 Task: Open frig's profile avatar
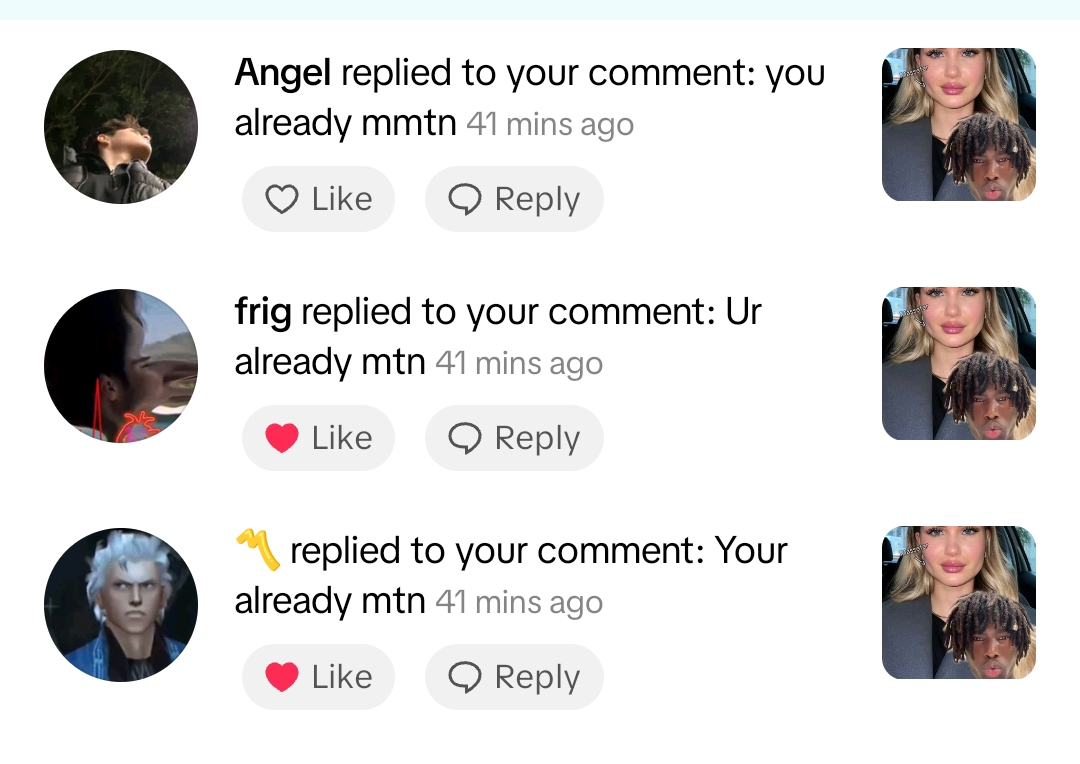coord(121,366)
